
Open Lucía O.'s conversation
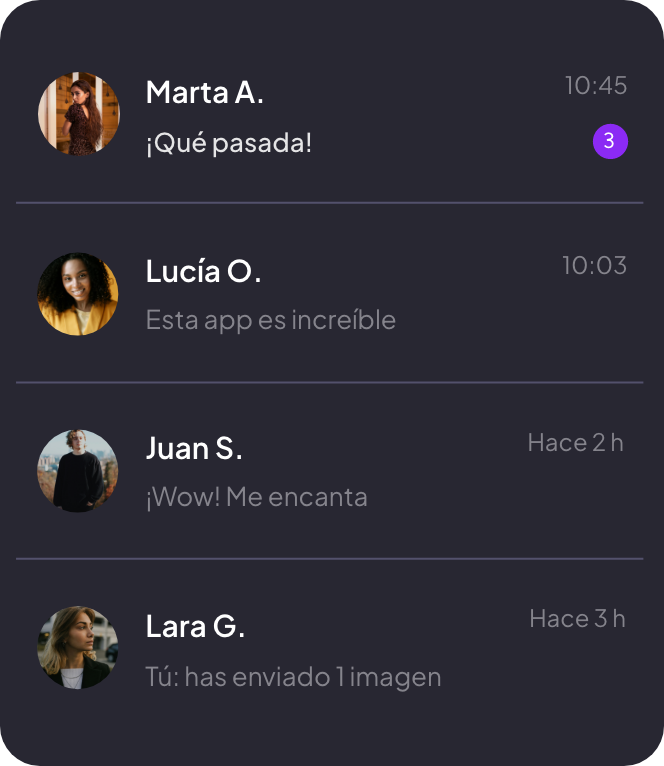[x=330, y=294]
